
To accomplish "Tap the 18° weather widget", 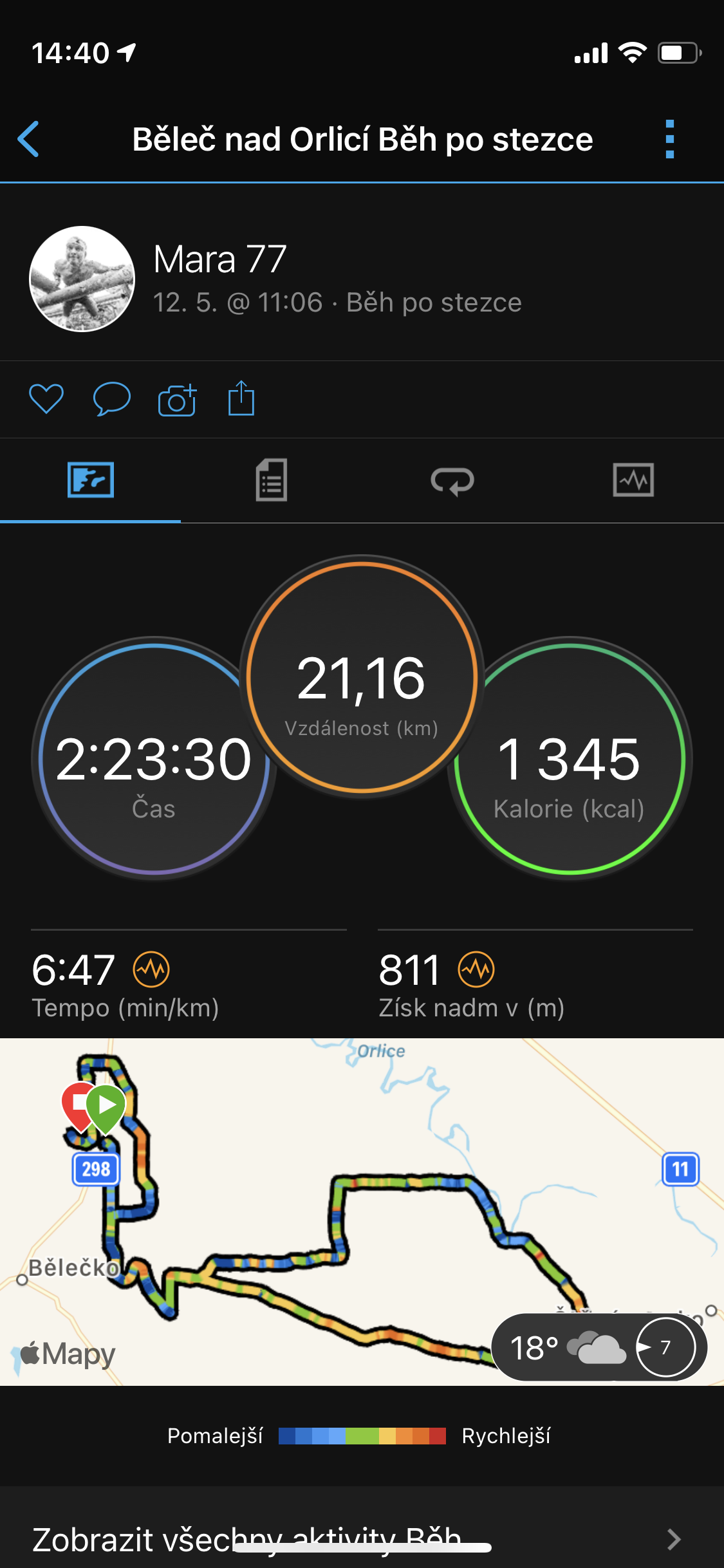I will 599,1347.
